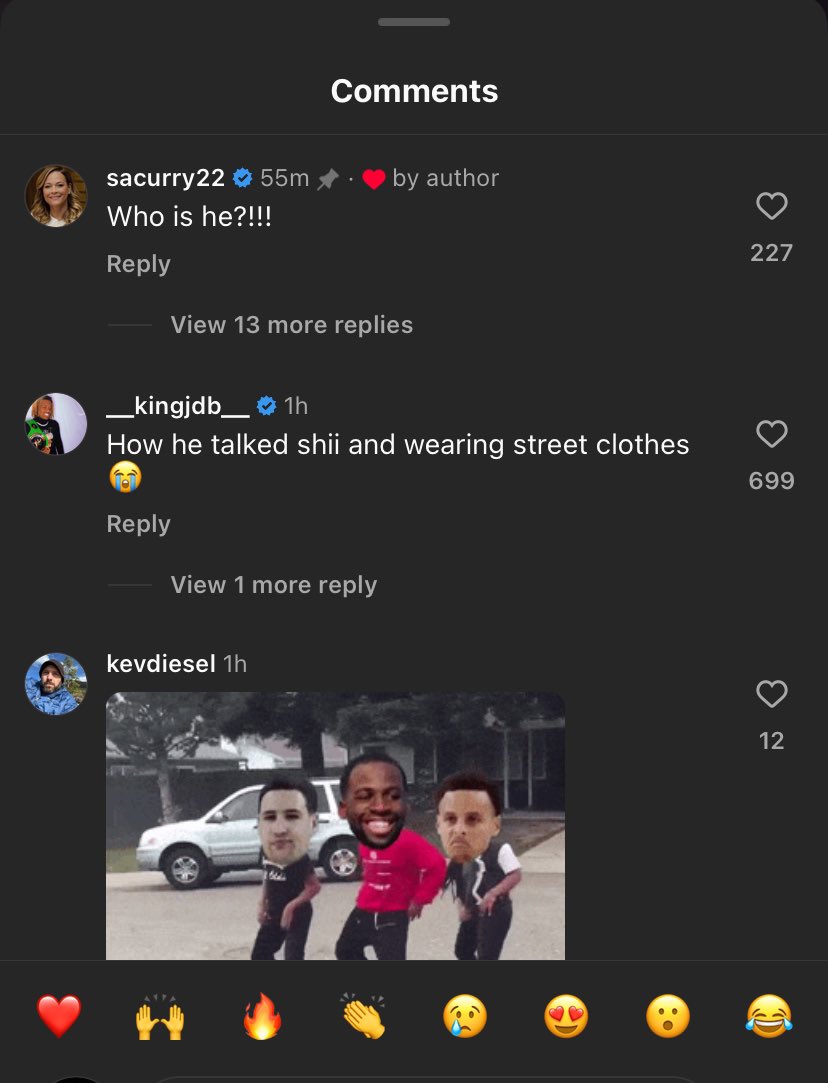Reply to sacurry22's comment

pos(138,264)
